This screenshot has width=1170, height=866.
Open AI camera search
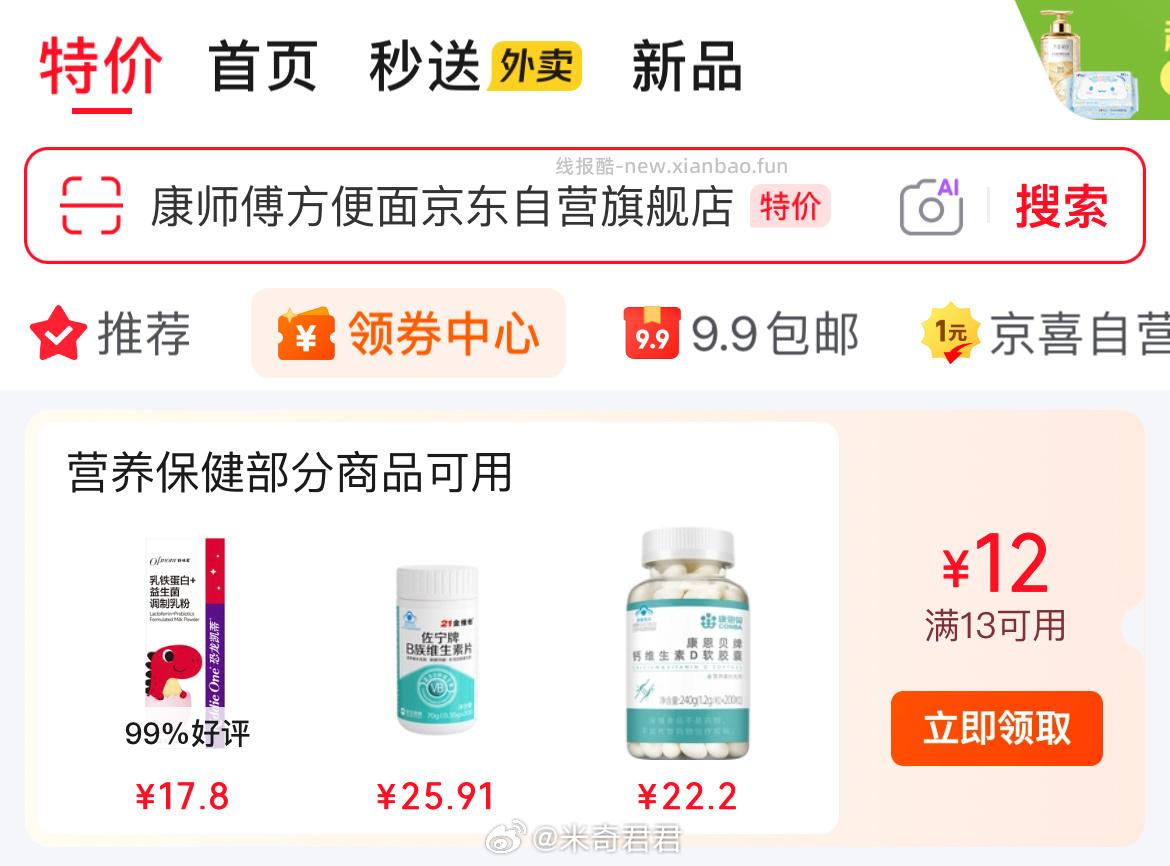[x=932, y=207]
